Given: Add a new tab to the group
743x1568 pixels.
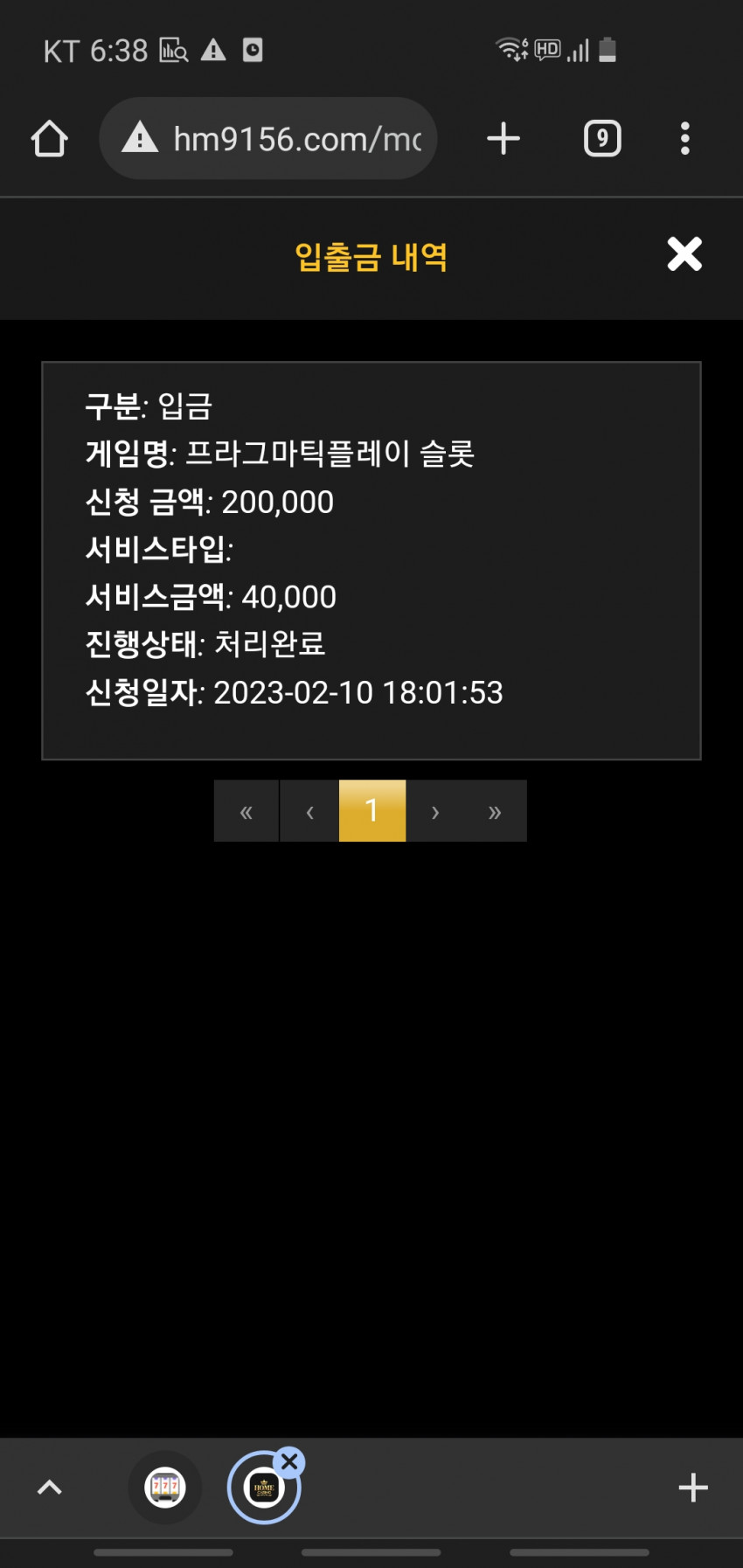Looking at the screenshot, I should (x=693, y=1487).
